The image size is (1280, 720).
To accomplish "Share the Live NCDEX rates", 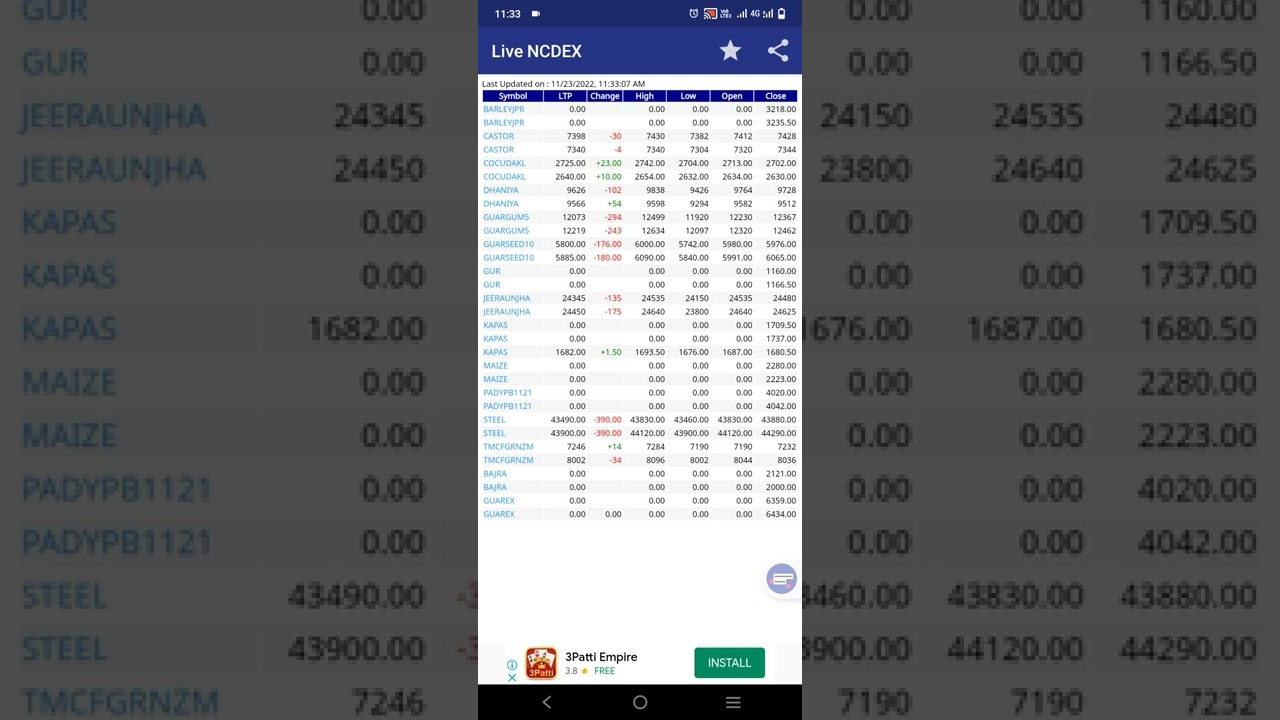I will pyautogui.click(x=778, y=51).
